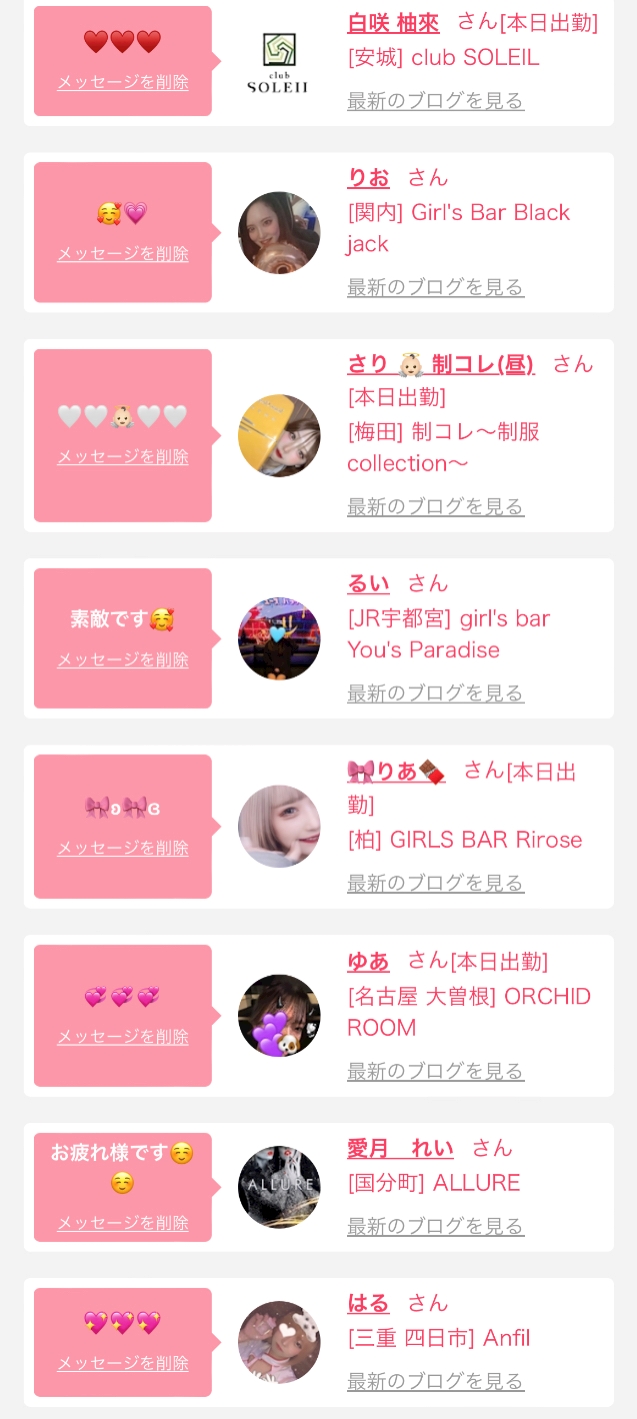Open さり 制コレ(昼) profile link
Screen dimensions: 637x1419
pyautogui.click(x=440, y=364)
